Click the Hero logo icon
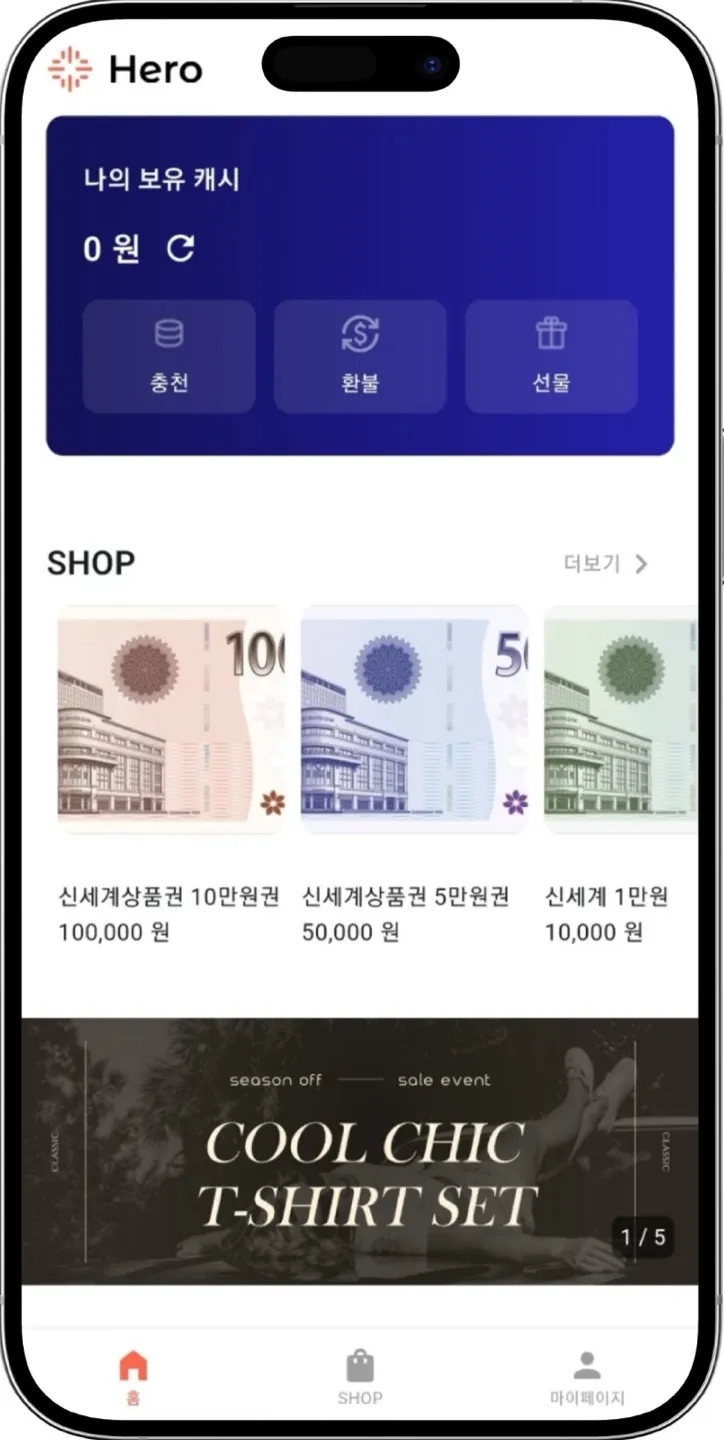Viewport: 724px width, 1440px height. [68, 67]
